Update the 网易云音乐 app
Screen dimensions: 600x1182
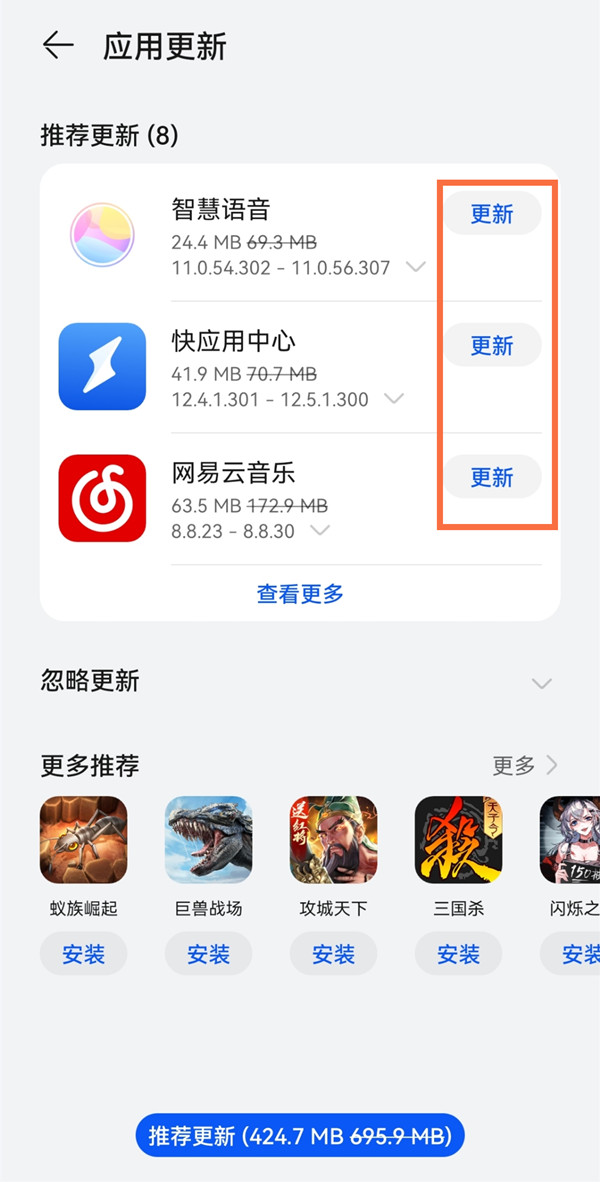(x=491, y=478)
